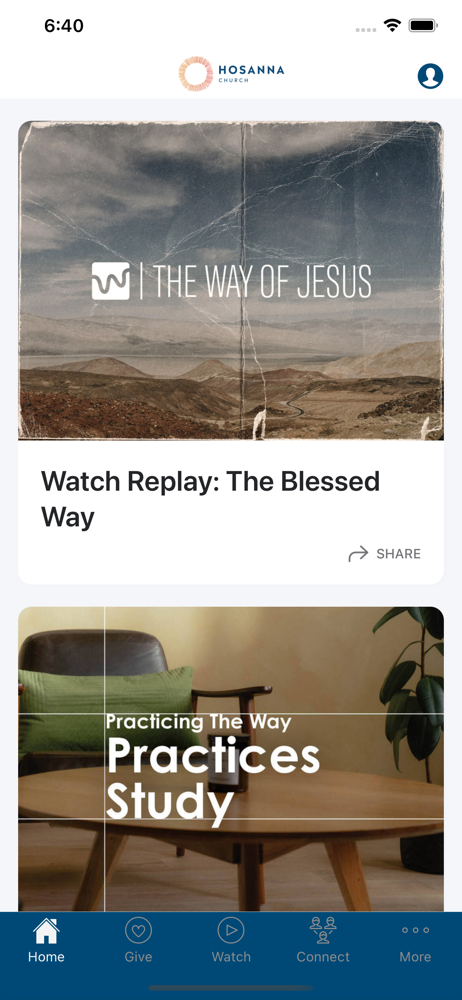Open the Connect tab
Image resolution: width=462 pixels, height=1000 pixels.
click(x=323, y=941)
